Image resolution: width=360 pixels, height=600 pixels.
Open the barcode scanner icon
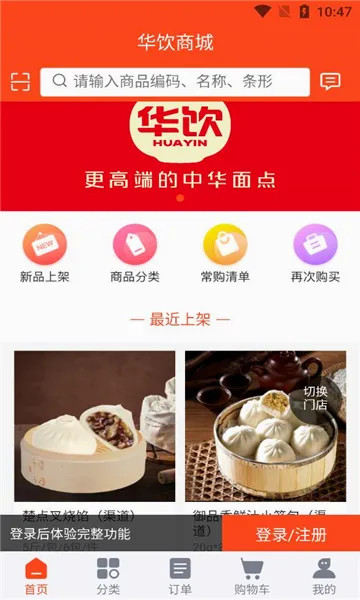pyautogui.click(x=20, y=82)
